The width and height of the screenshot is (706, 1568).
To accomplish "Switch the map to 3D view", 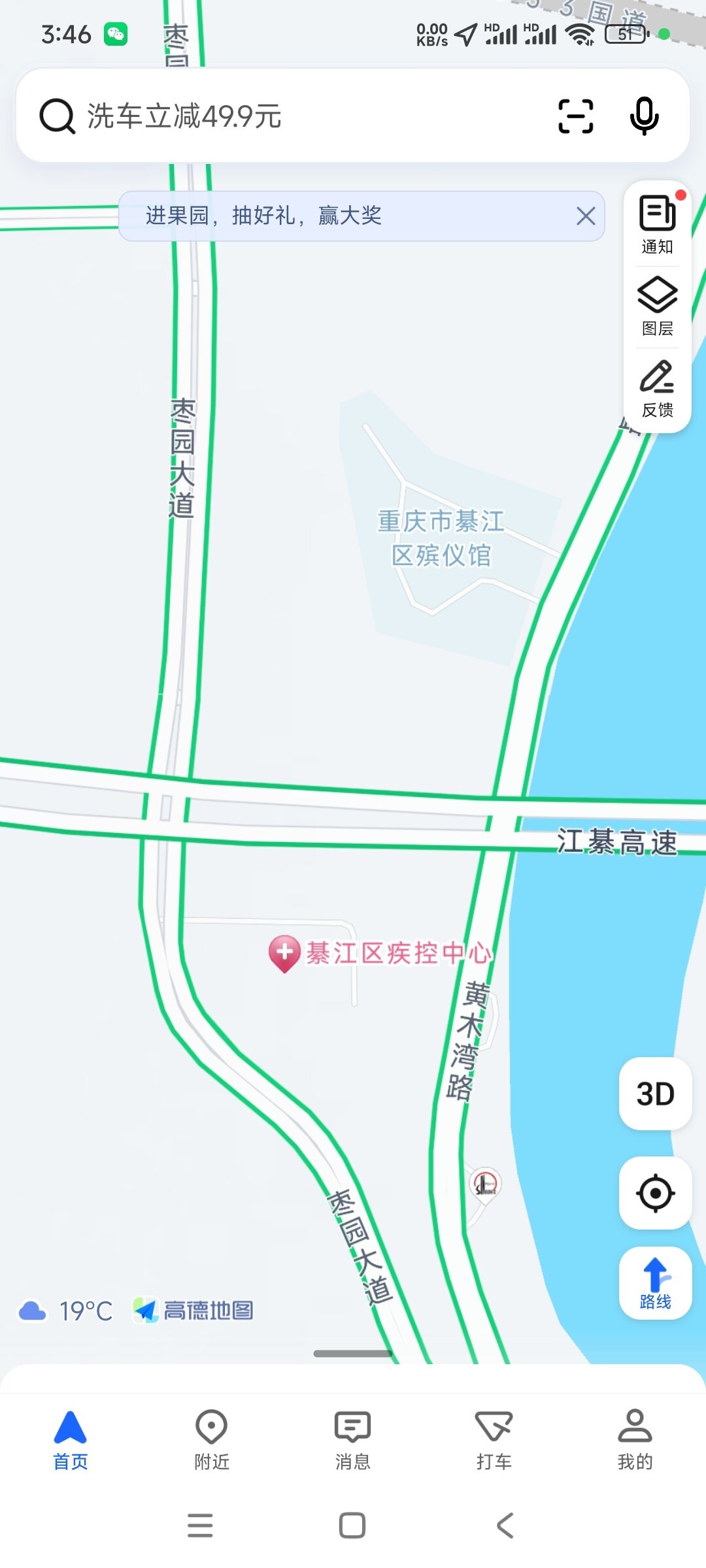I will point(655,1094).
